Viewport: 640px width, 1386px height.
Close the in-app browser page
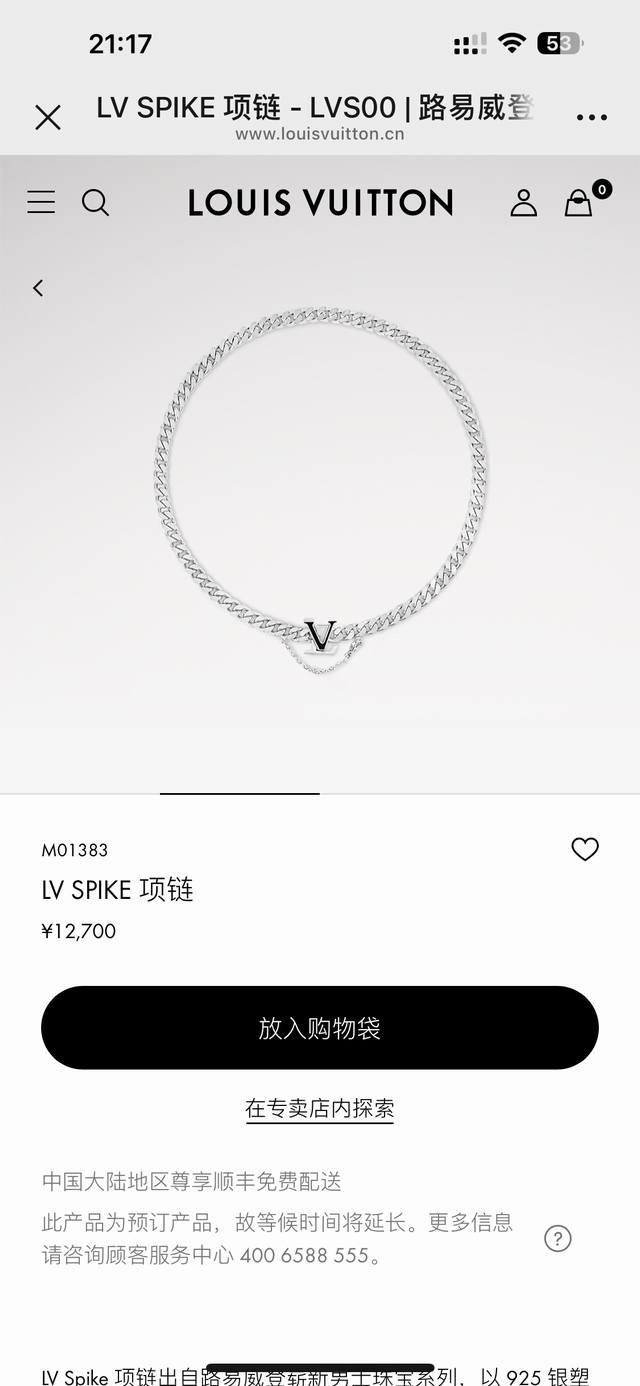47,118
